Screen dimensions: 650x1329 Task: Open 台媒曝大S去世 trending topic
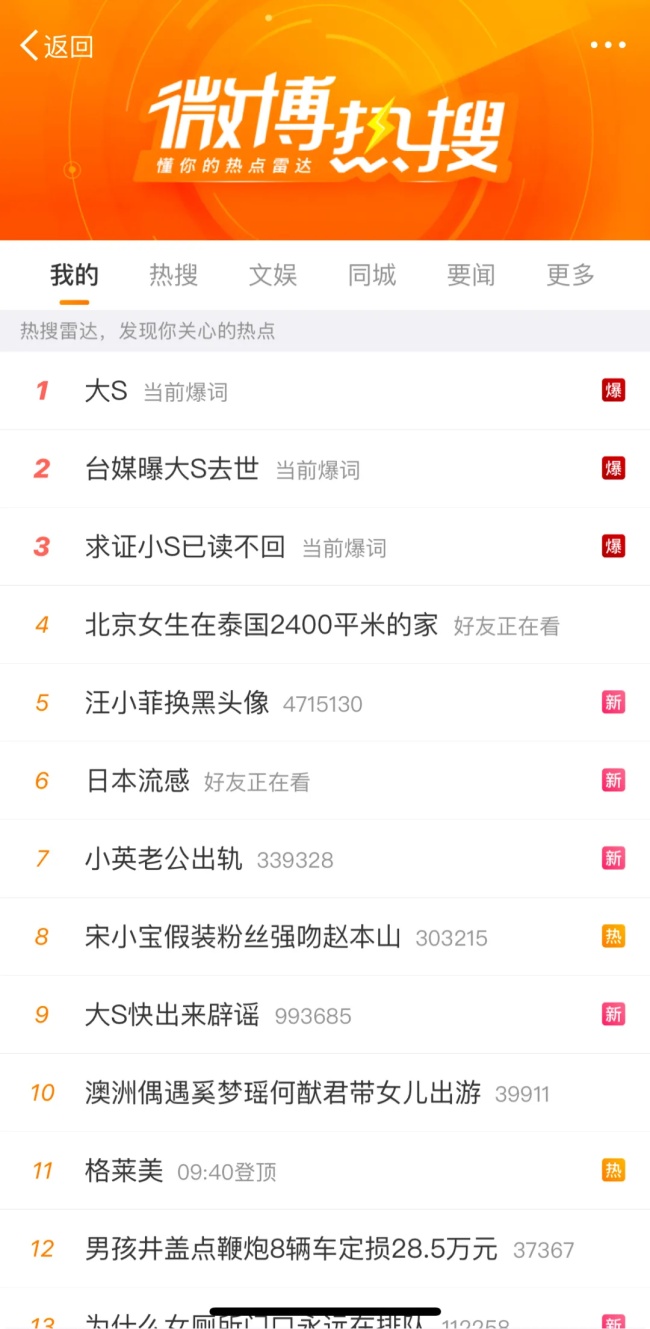click(325, 469)
